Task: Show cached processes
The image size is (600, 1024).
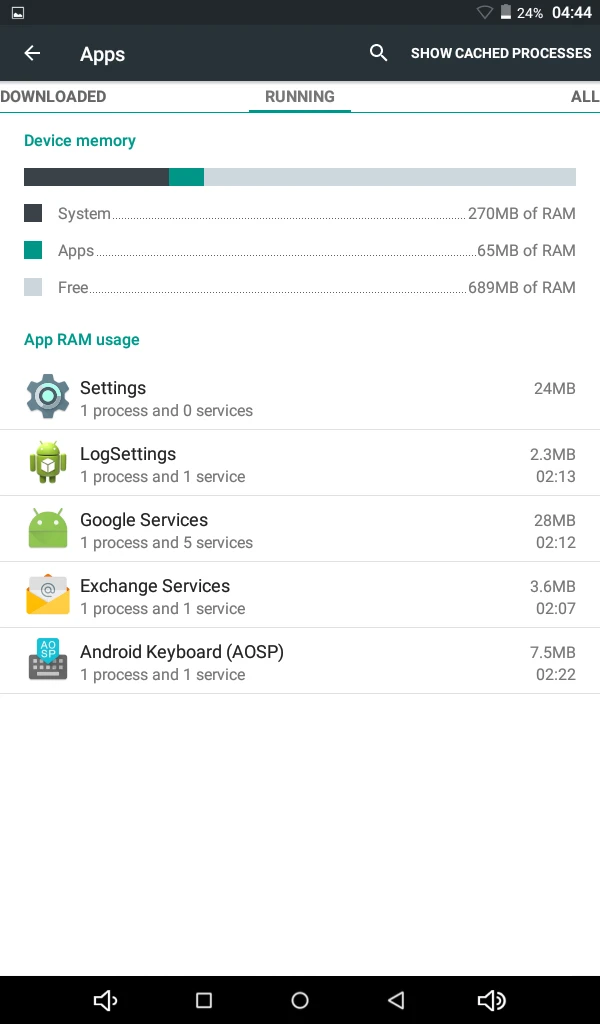Action: (x=501, y=54)
